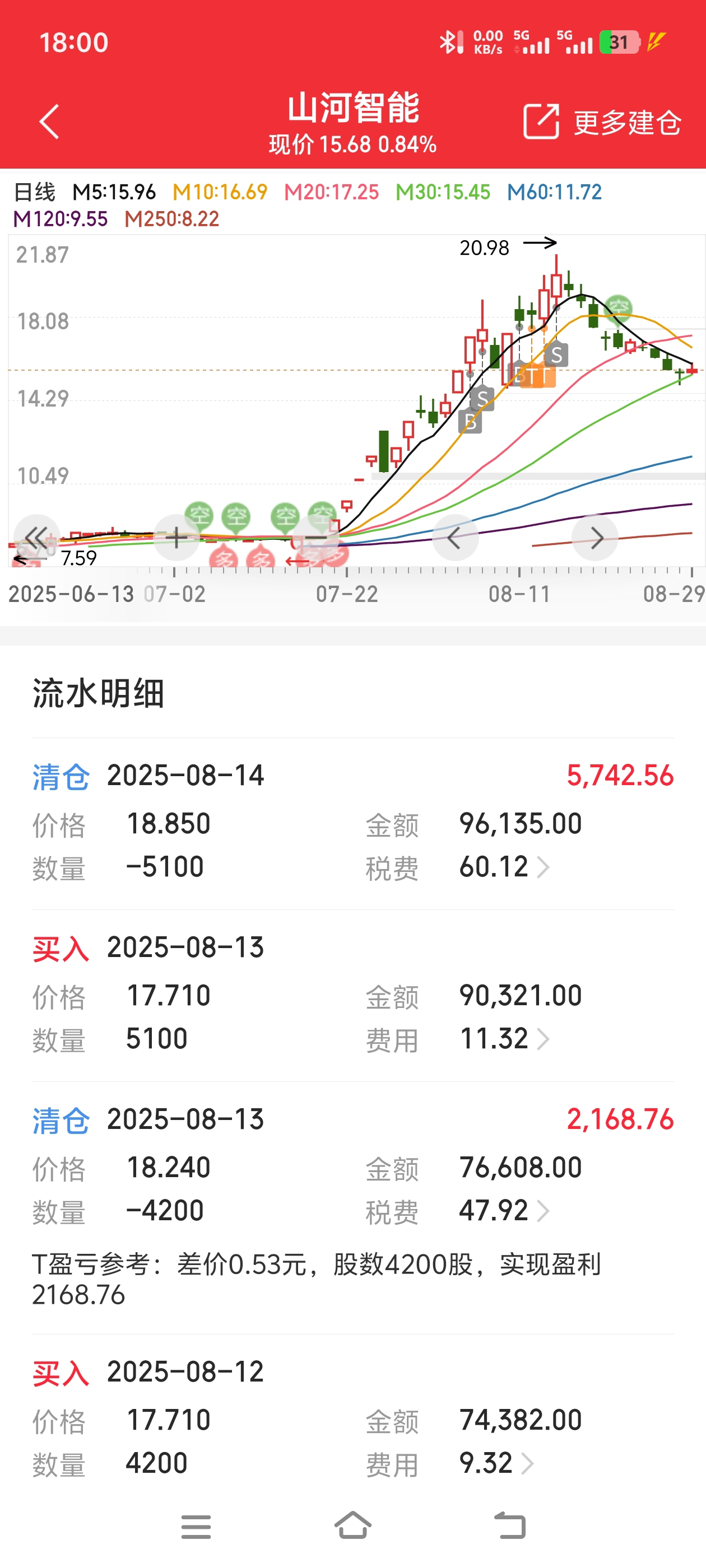Go back using the header arrow
The width and height of the screenshot is (706, 1568).
coord(49,122)
